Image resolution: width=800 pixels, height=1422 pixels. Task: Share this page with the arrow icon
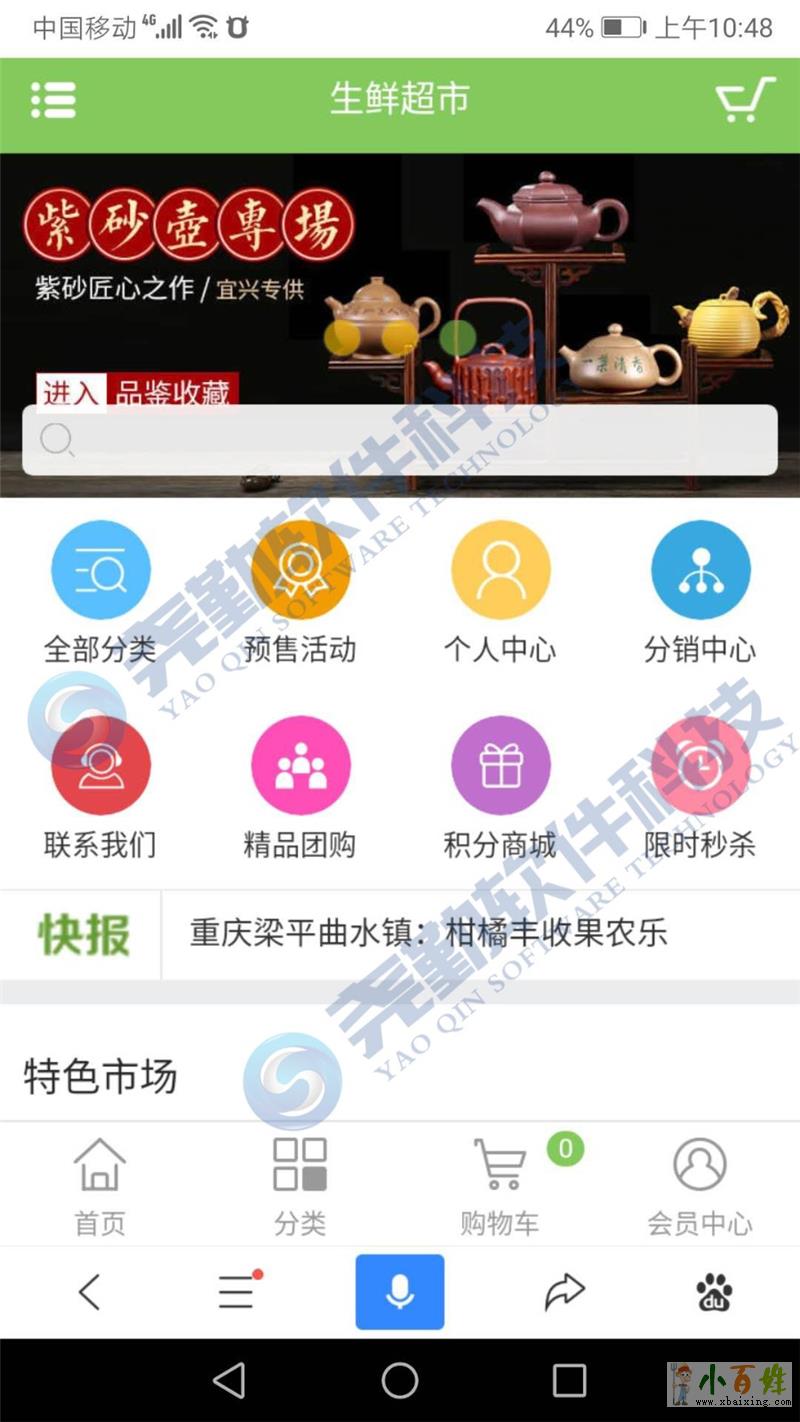564,1293
